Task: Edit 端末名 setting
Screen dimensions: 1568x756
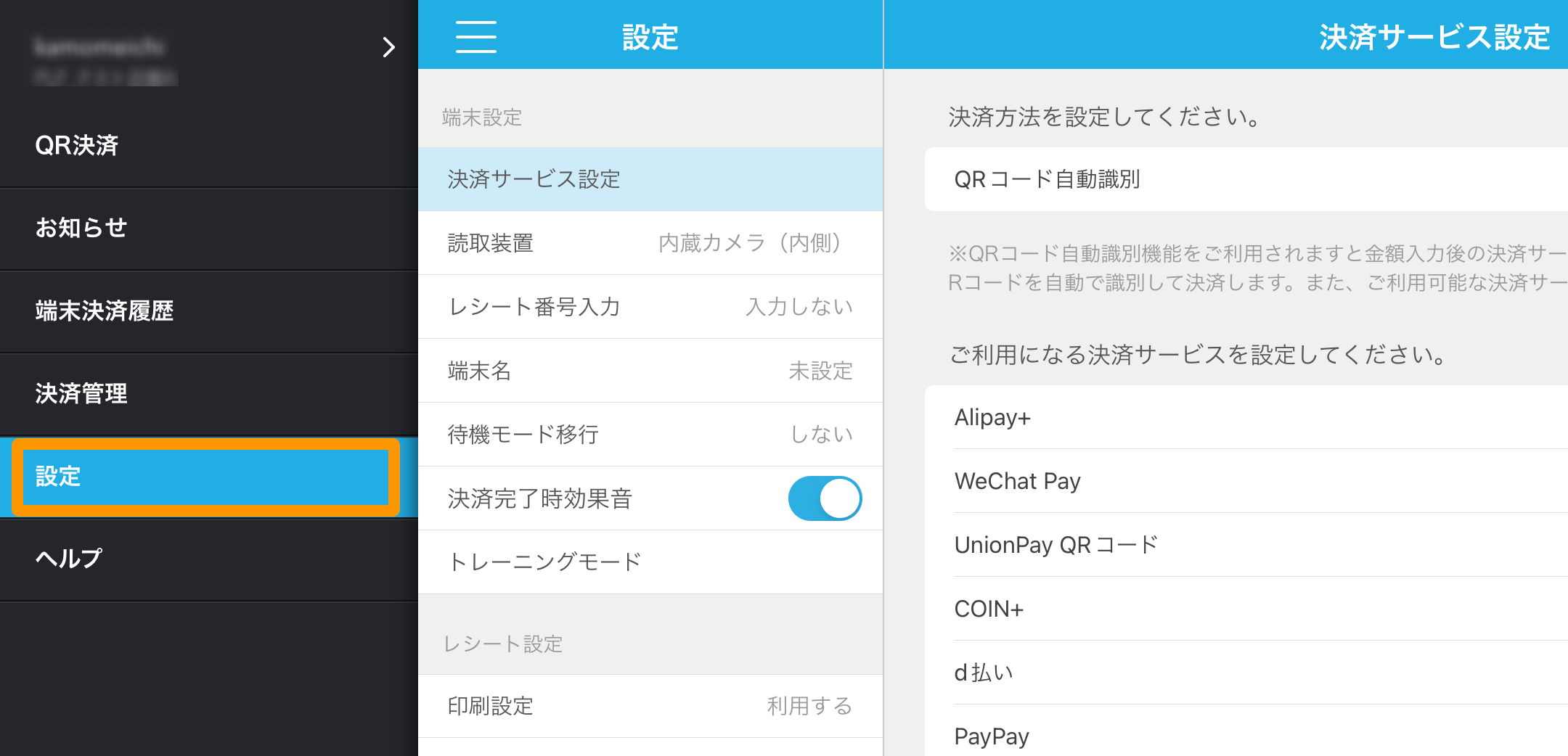Action: 650,371
